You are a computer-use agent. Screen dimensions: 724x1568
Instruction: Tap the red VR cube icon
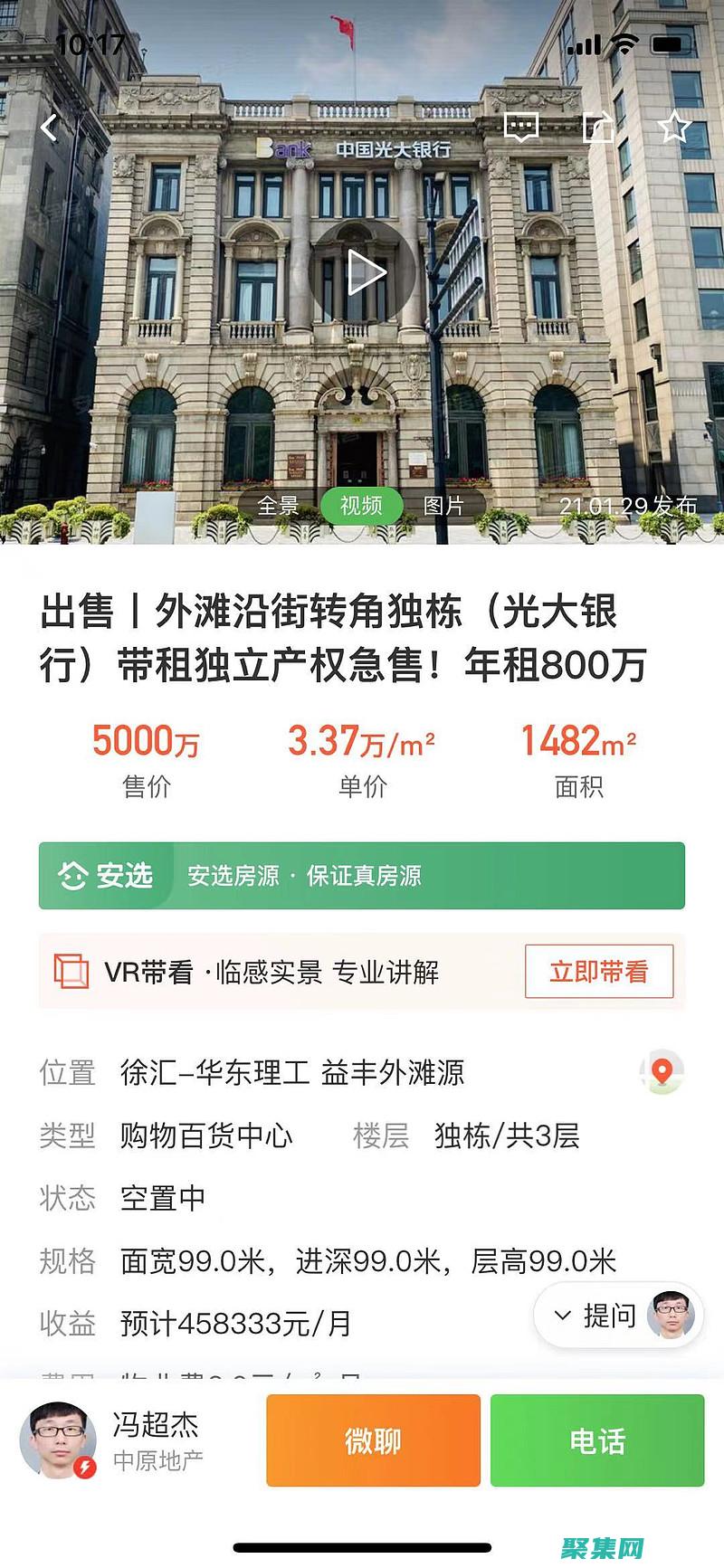70,972
